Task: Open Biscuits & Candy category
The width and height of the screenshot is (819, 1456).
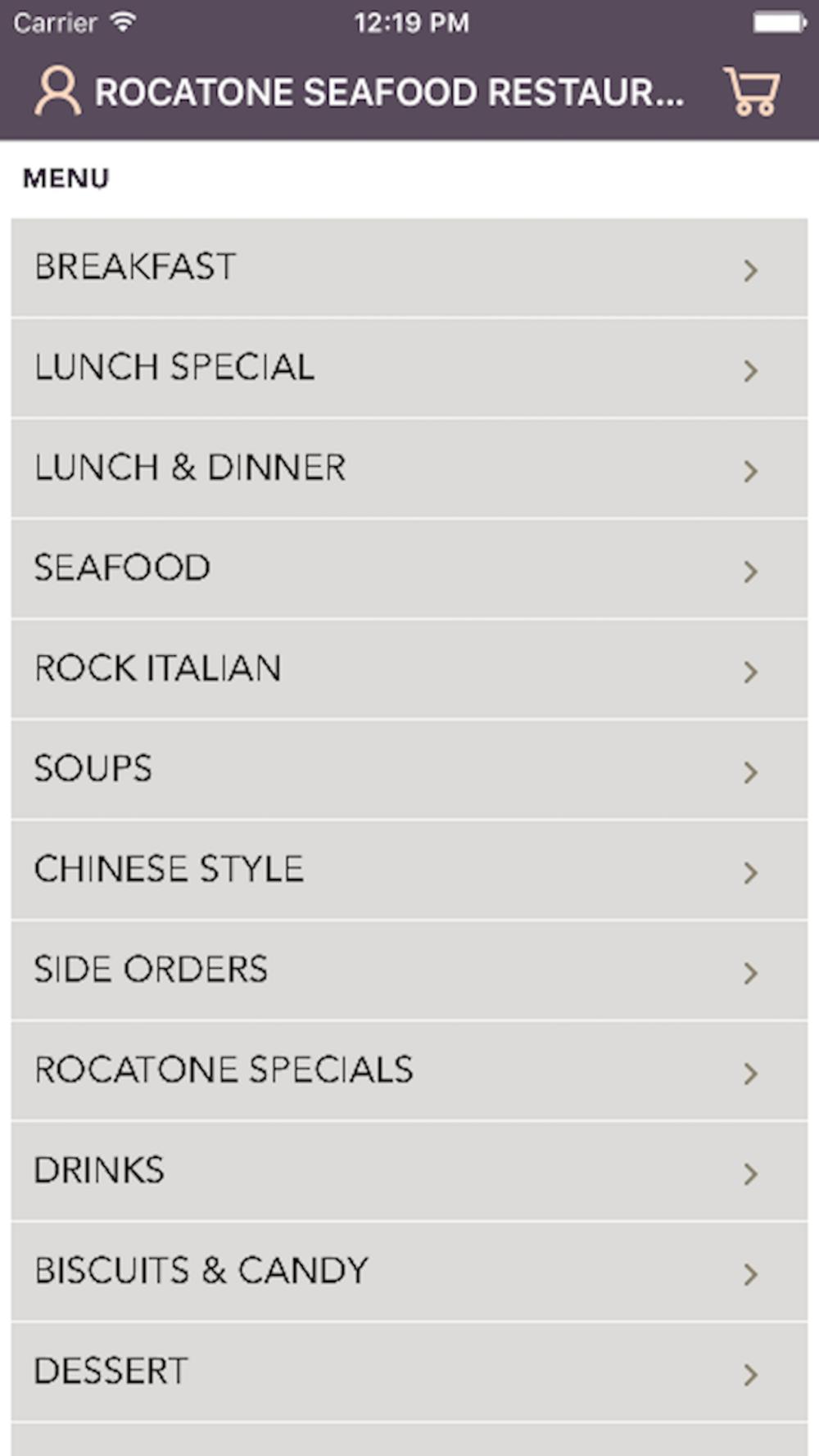Action: [x=409, y=1272]
